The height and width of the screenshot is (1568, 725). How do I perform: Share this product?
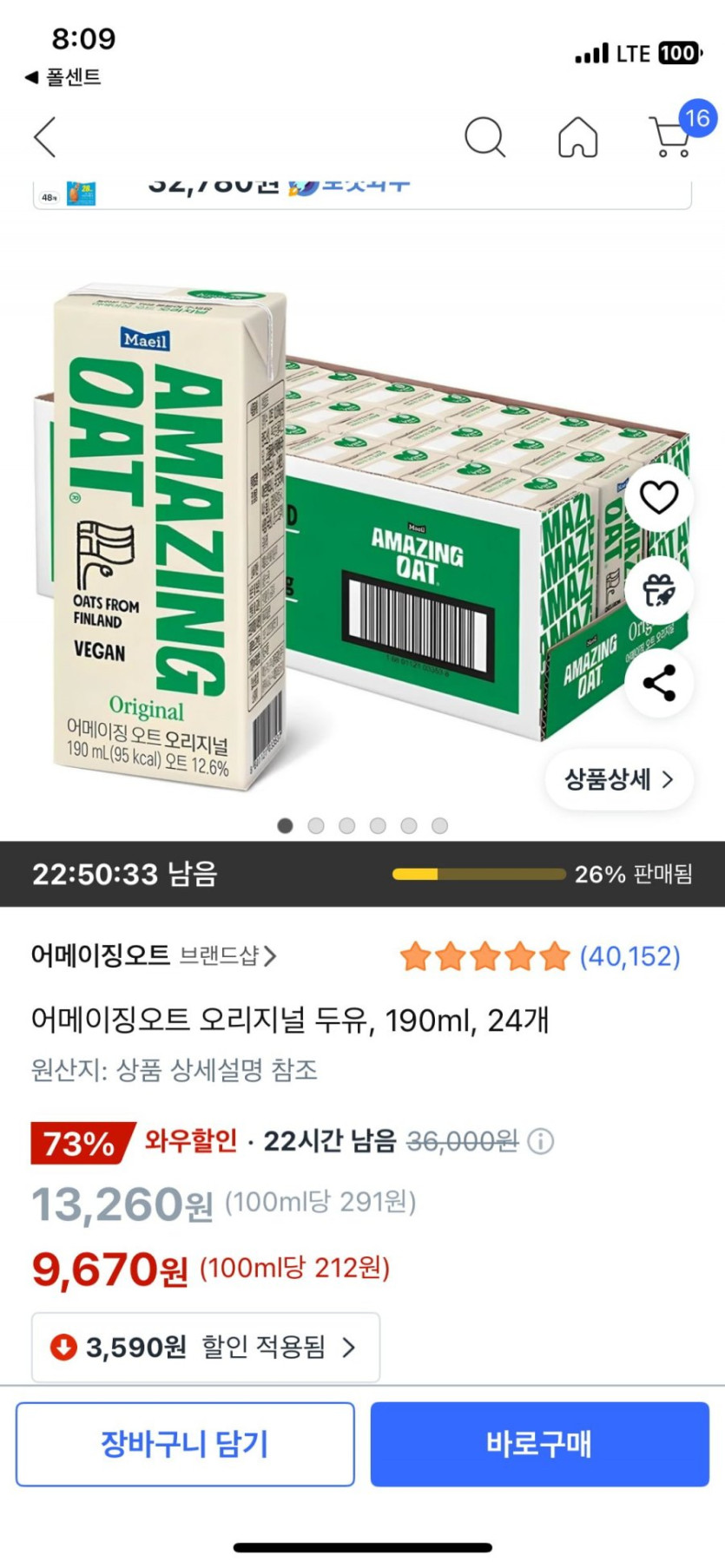[x=658, y=683]
